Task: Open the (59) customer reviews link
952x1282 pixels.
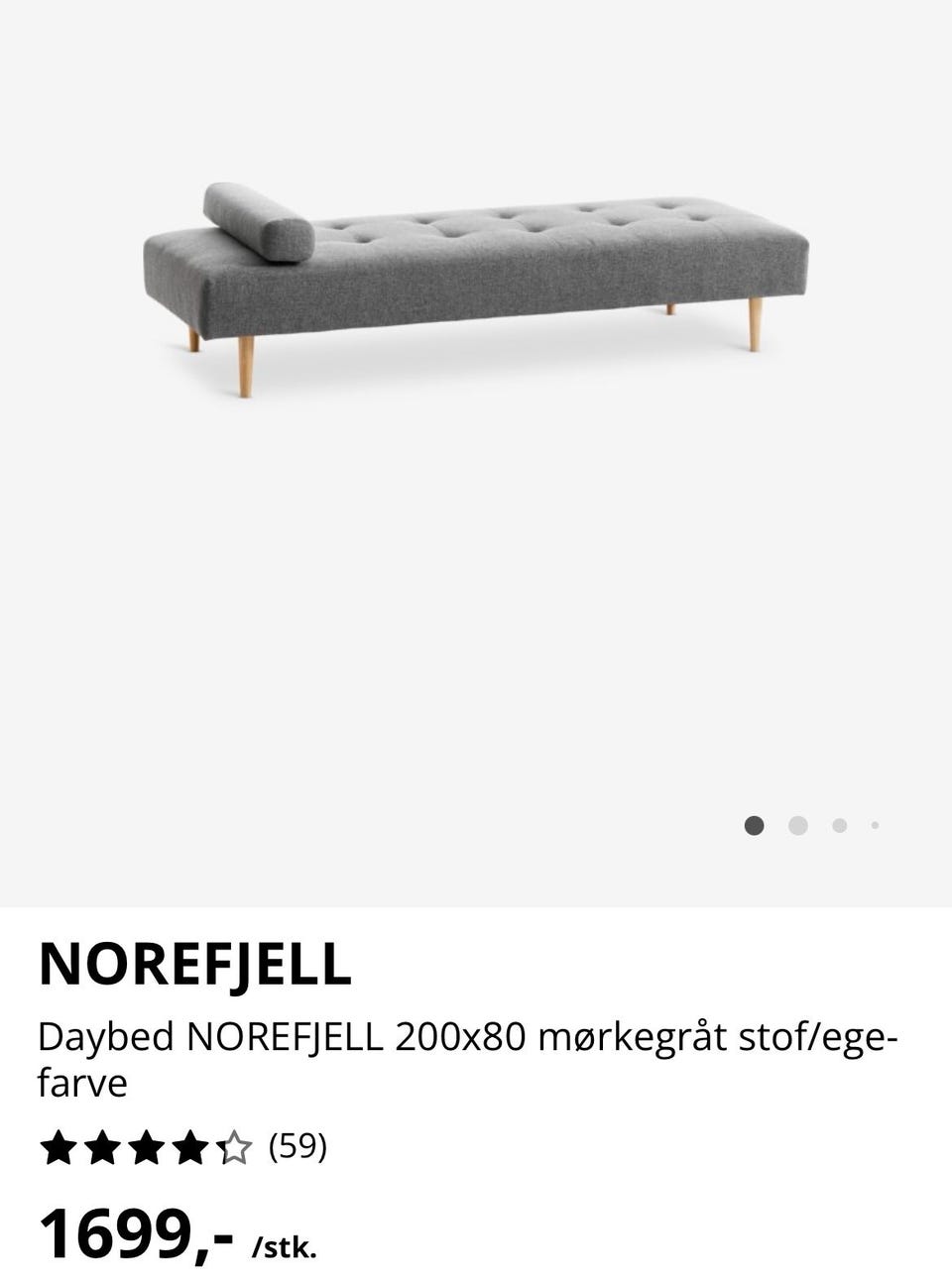Action: pyautogui.click(x=297, y=1148)
